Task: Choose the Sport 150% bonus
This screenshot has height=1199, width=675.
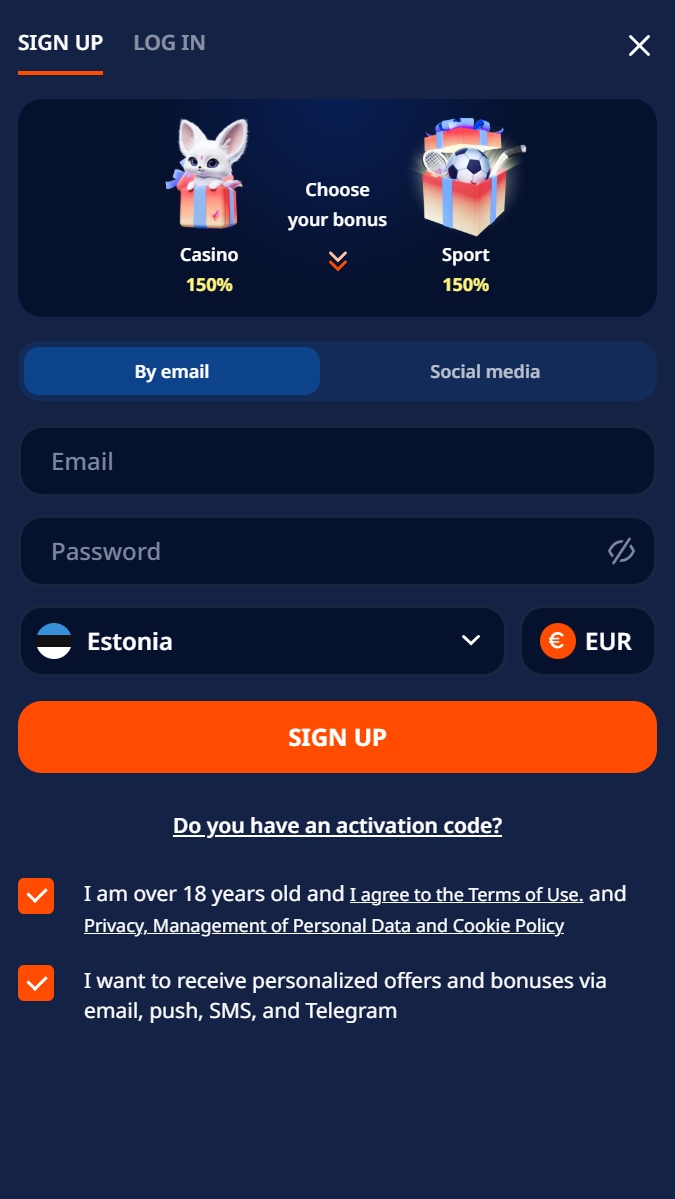Action: tap(466, 207)
